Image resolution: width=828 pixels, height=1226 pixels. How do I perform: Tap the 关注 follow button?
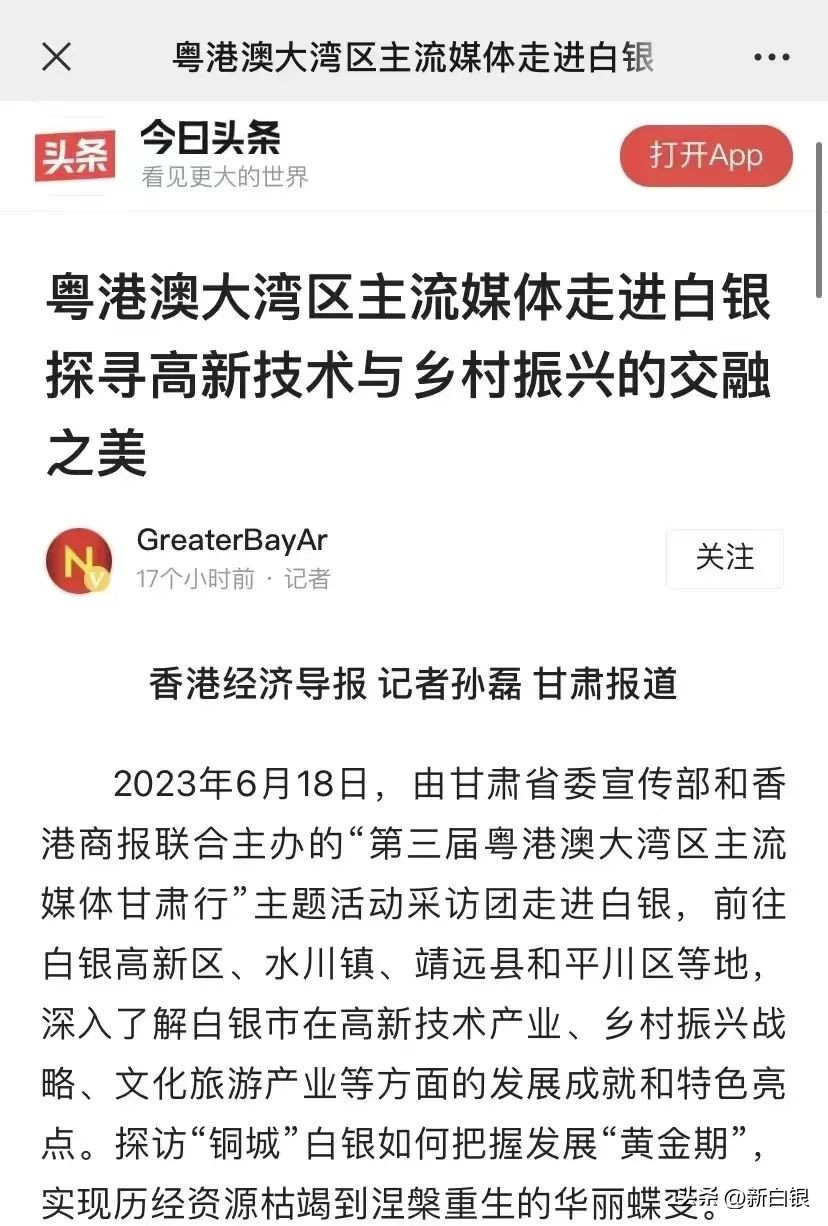tap(724, 559)
